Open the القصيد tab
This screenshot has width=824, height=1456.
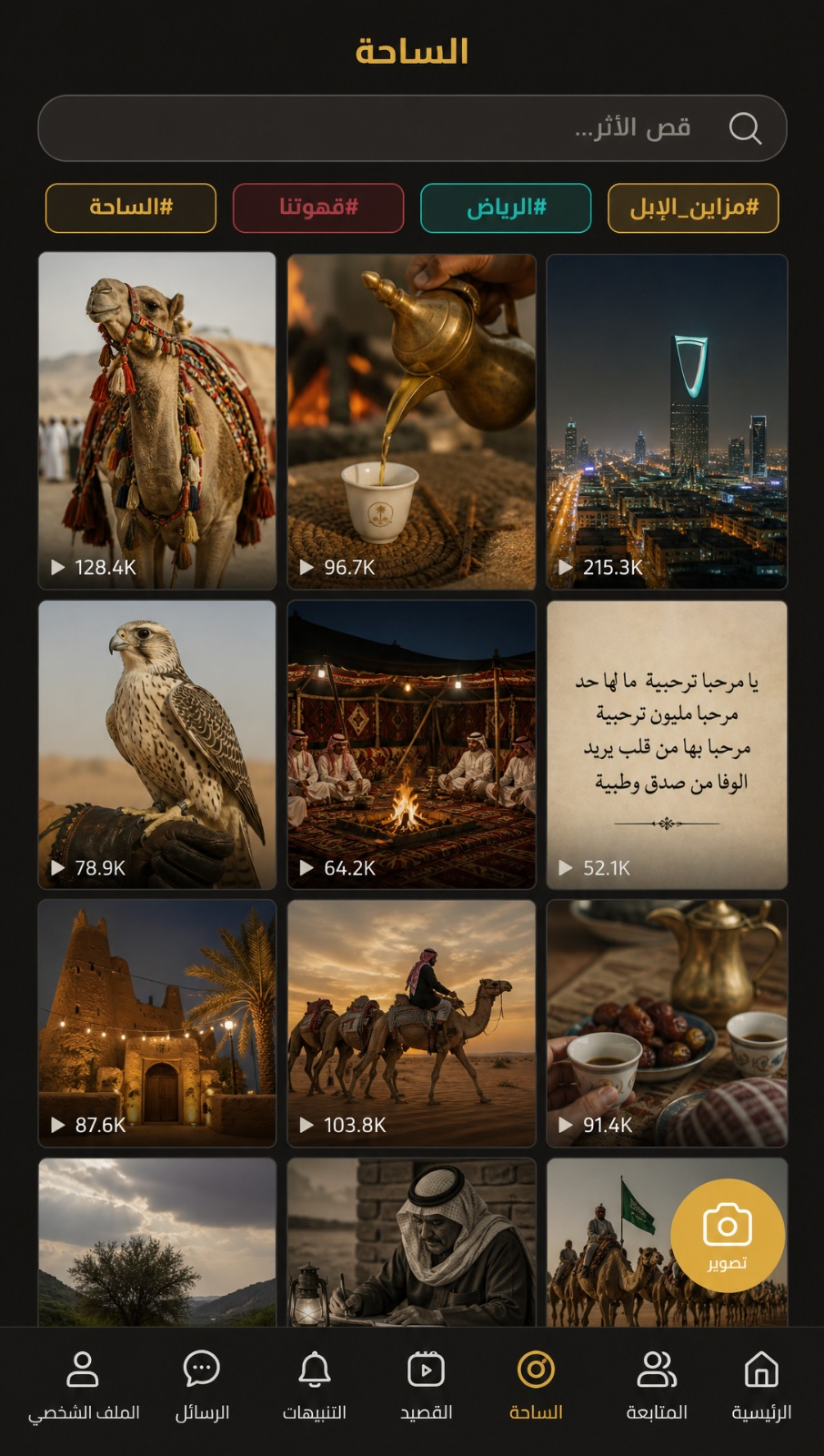pyautogui.click(x=426, y=1386)
